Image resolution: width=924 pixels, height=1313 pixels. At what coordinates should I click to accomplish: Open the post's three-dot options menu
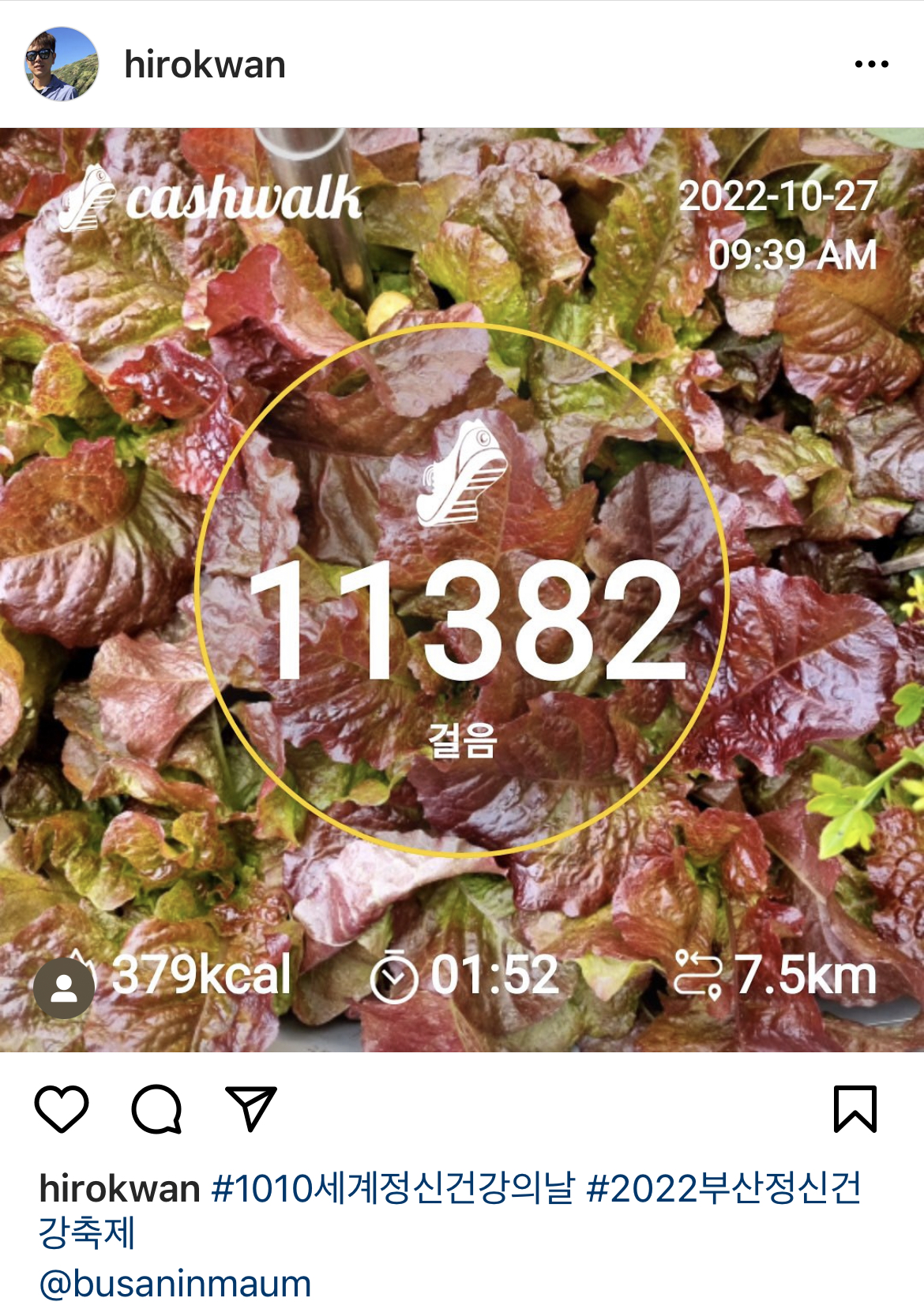pos(871,65)
